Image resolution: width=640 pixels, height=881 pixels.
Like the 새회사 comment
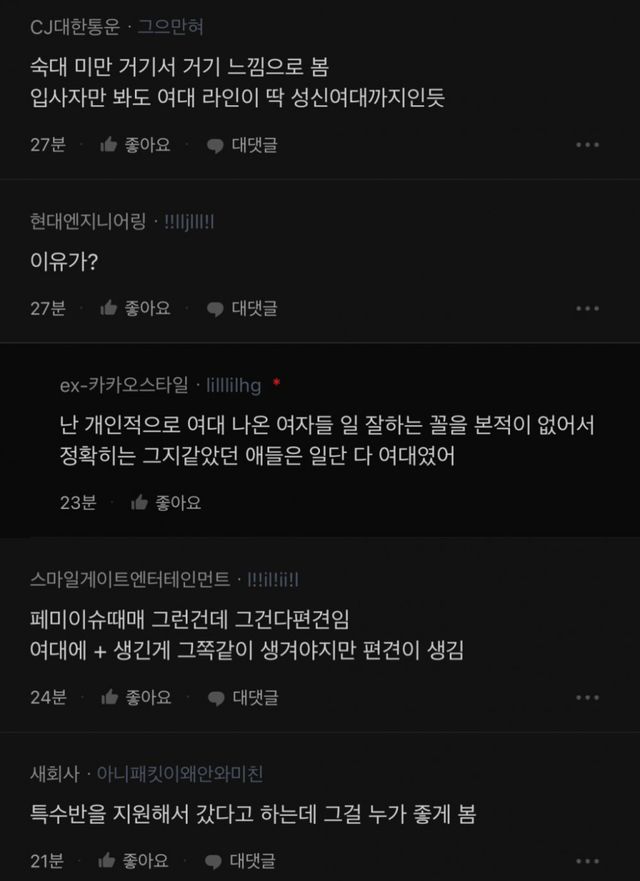point(133,860)
